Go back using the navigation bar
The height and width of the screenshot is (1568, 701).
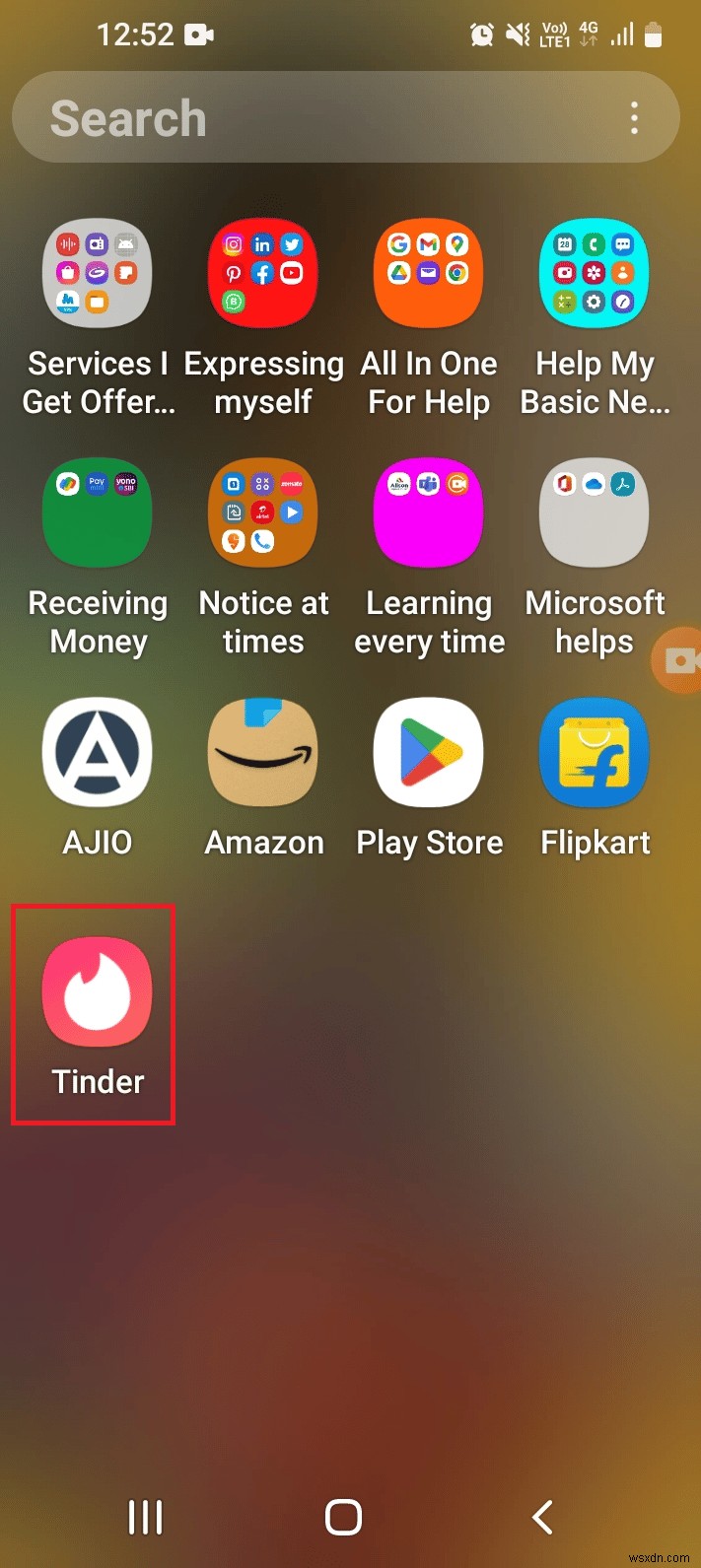(x=542, y=1517)
